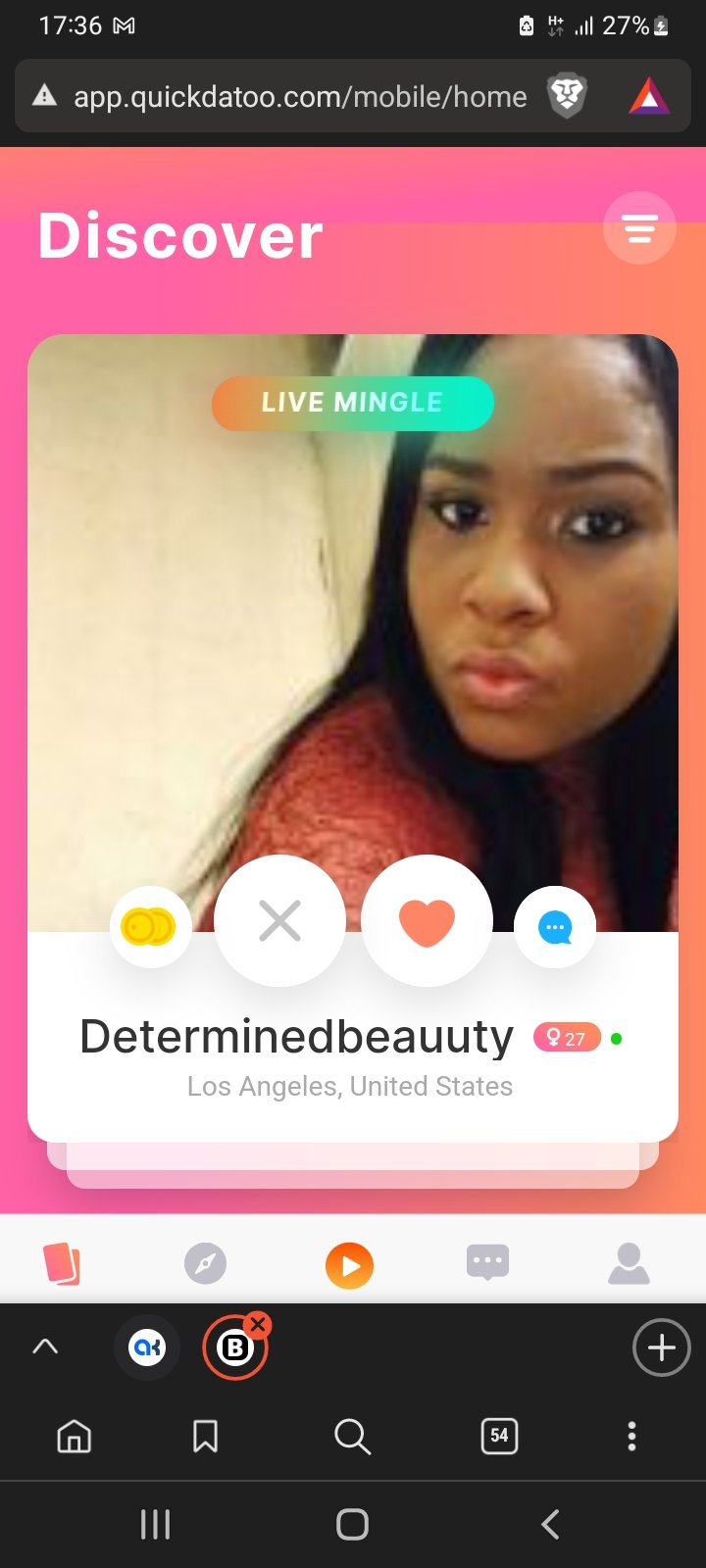Go to the profile tab

pos(629,1263)
